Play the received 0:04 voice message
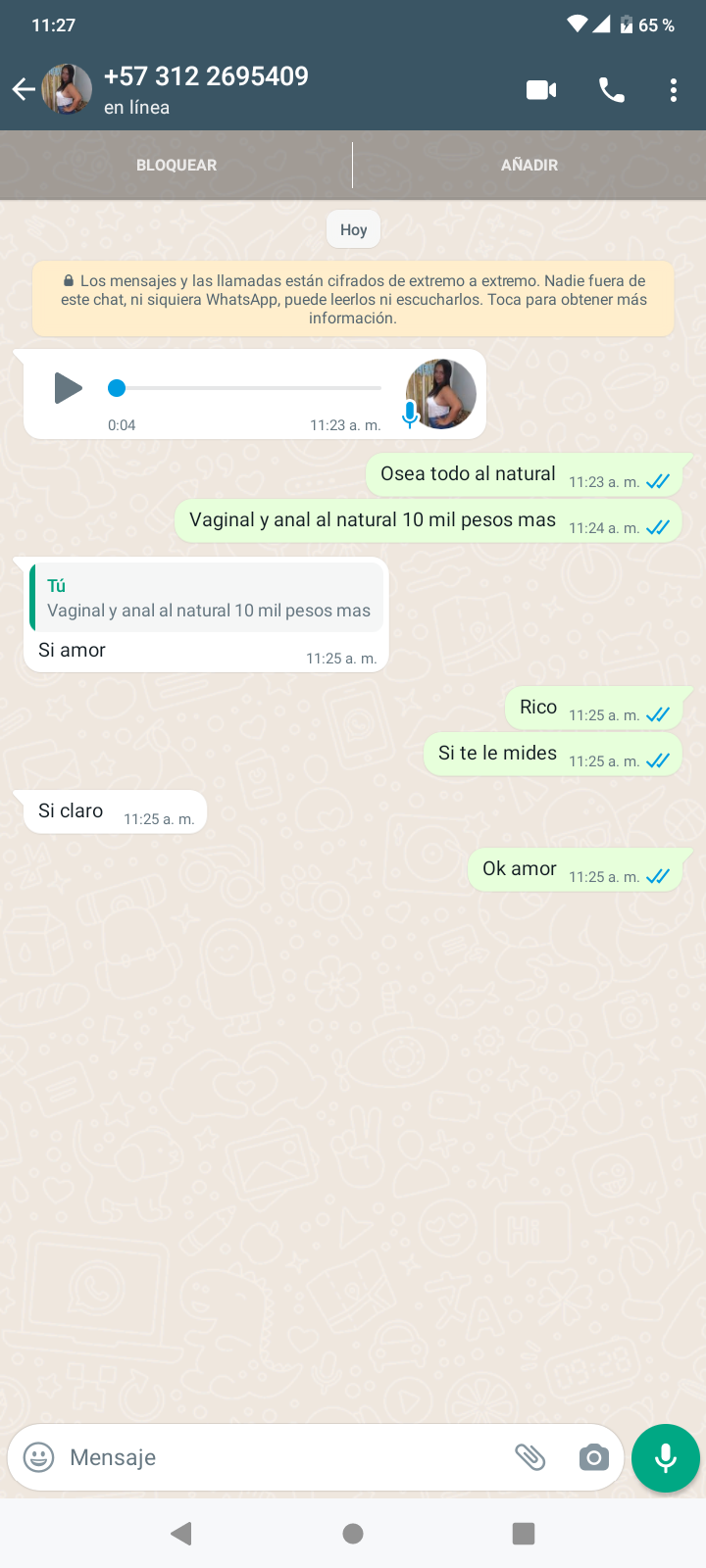The height and width of the screenshot is (1568, 706). [67, 388]
